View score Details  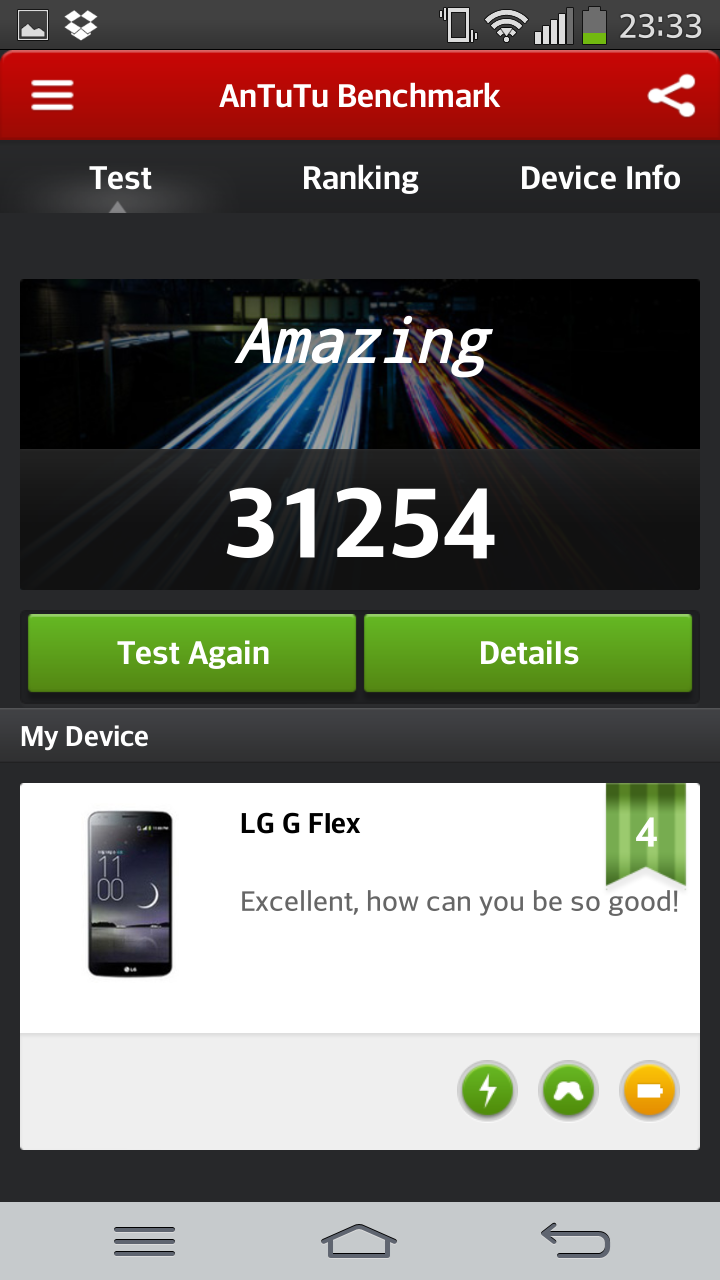click(x=528, y=653)
